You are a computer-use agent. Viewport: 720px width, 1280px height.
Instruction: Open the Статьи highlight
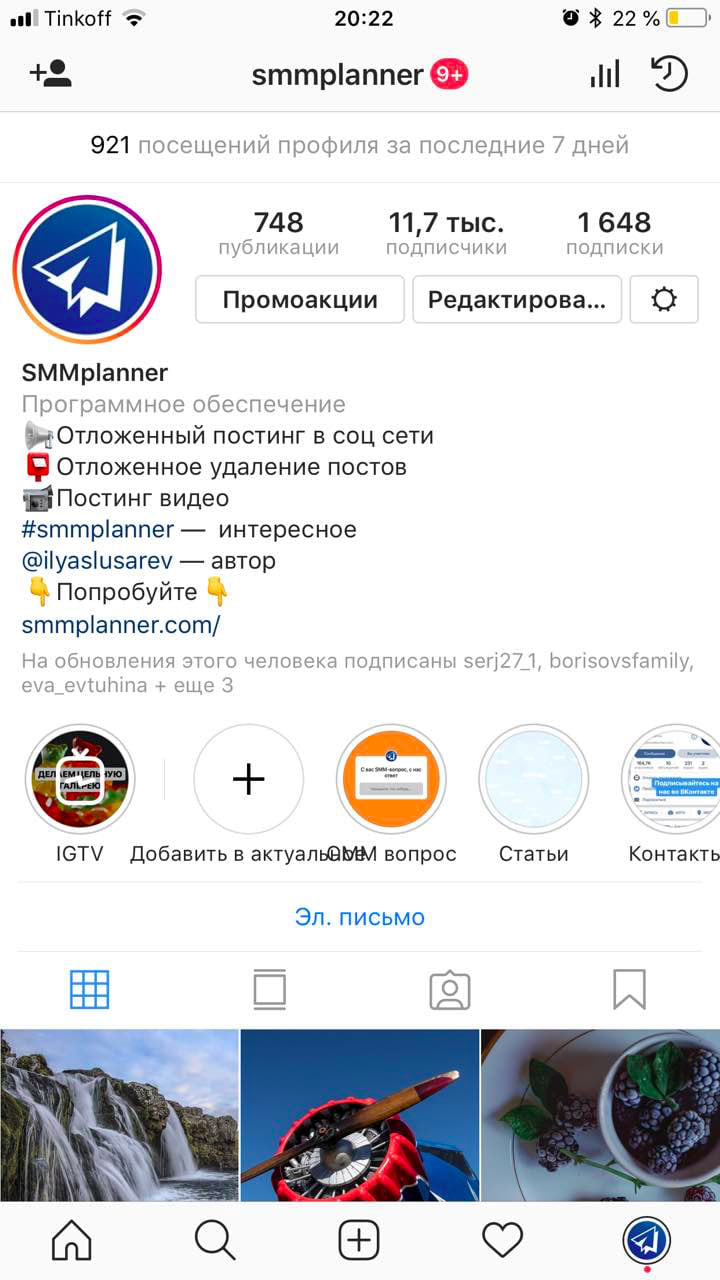(534, 779)
